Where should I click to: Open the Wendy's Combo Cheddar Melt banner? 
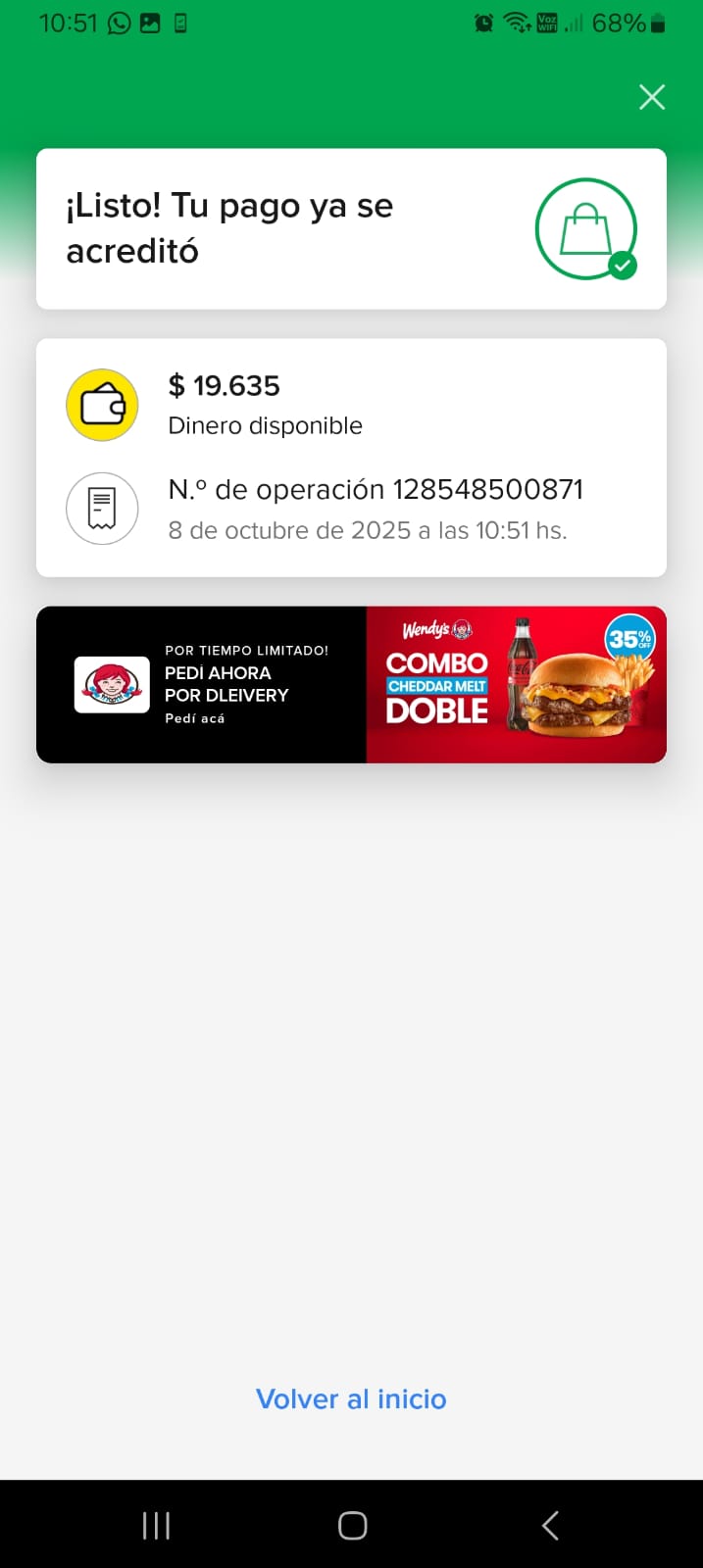[351, 685]
